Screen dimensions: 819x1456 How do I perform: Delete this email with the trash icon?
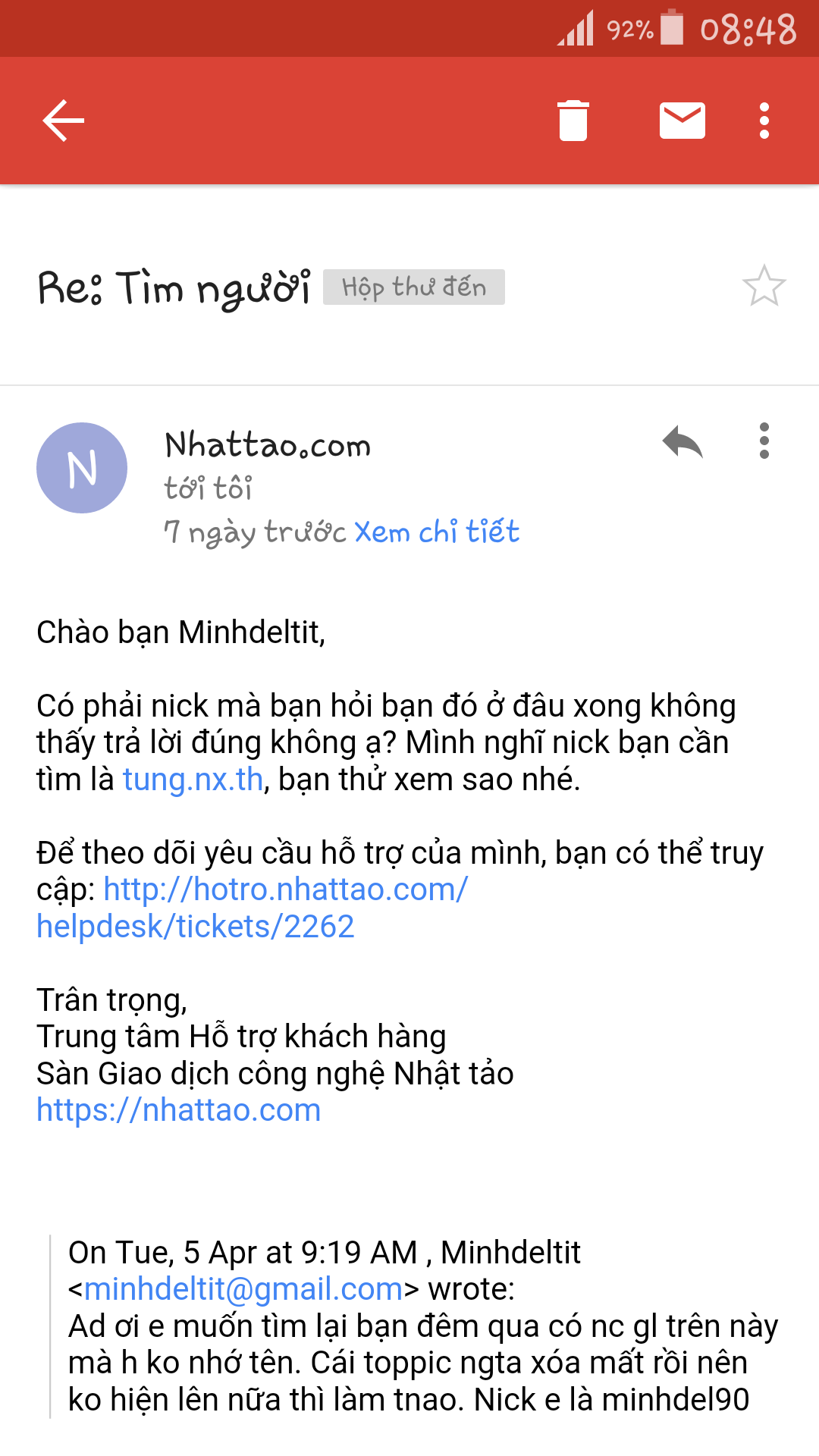[573, 121]
